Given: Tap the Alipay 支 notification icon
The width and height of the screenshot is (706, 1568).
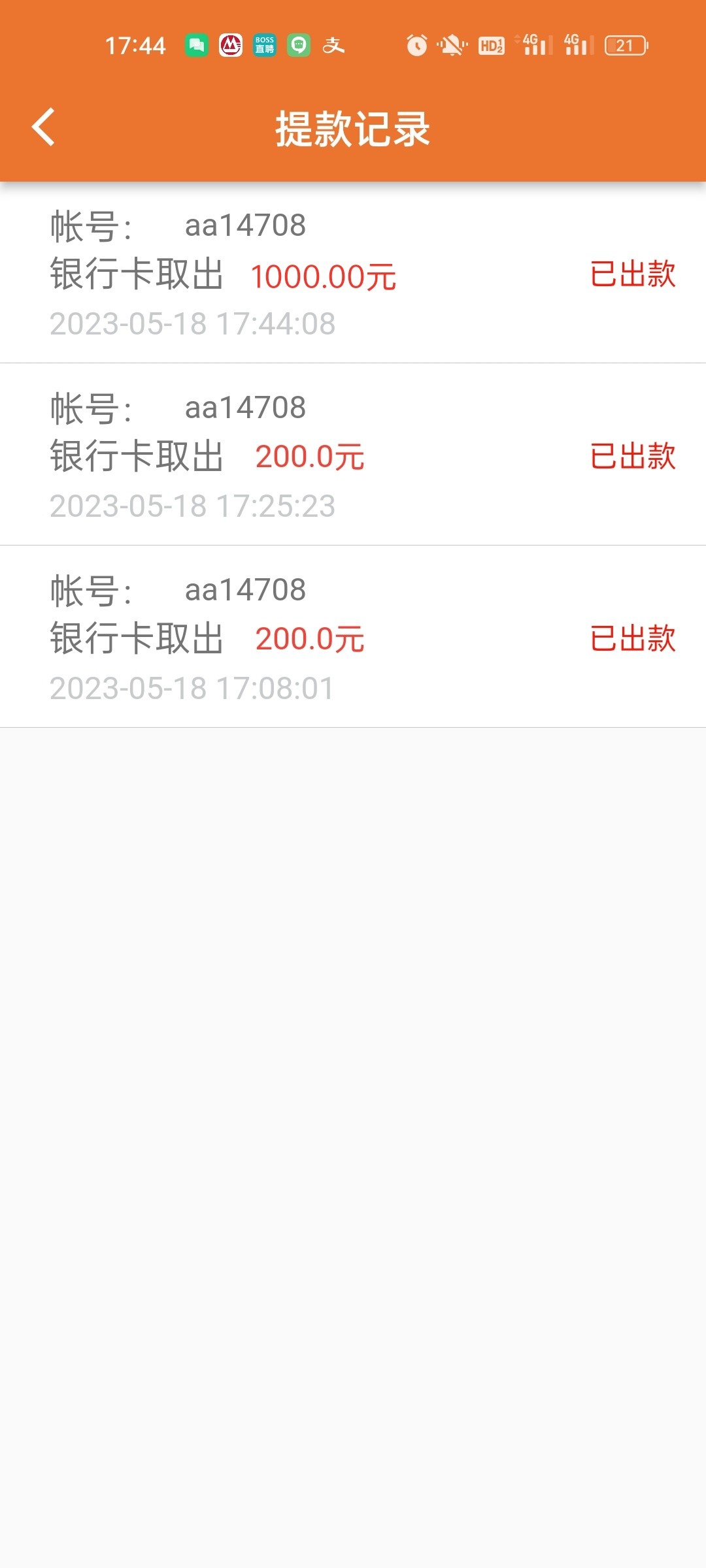Looking at the screenshot, I should pyautogui.click(x=333, y=46).
